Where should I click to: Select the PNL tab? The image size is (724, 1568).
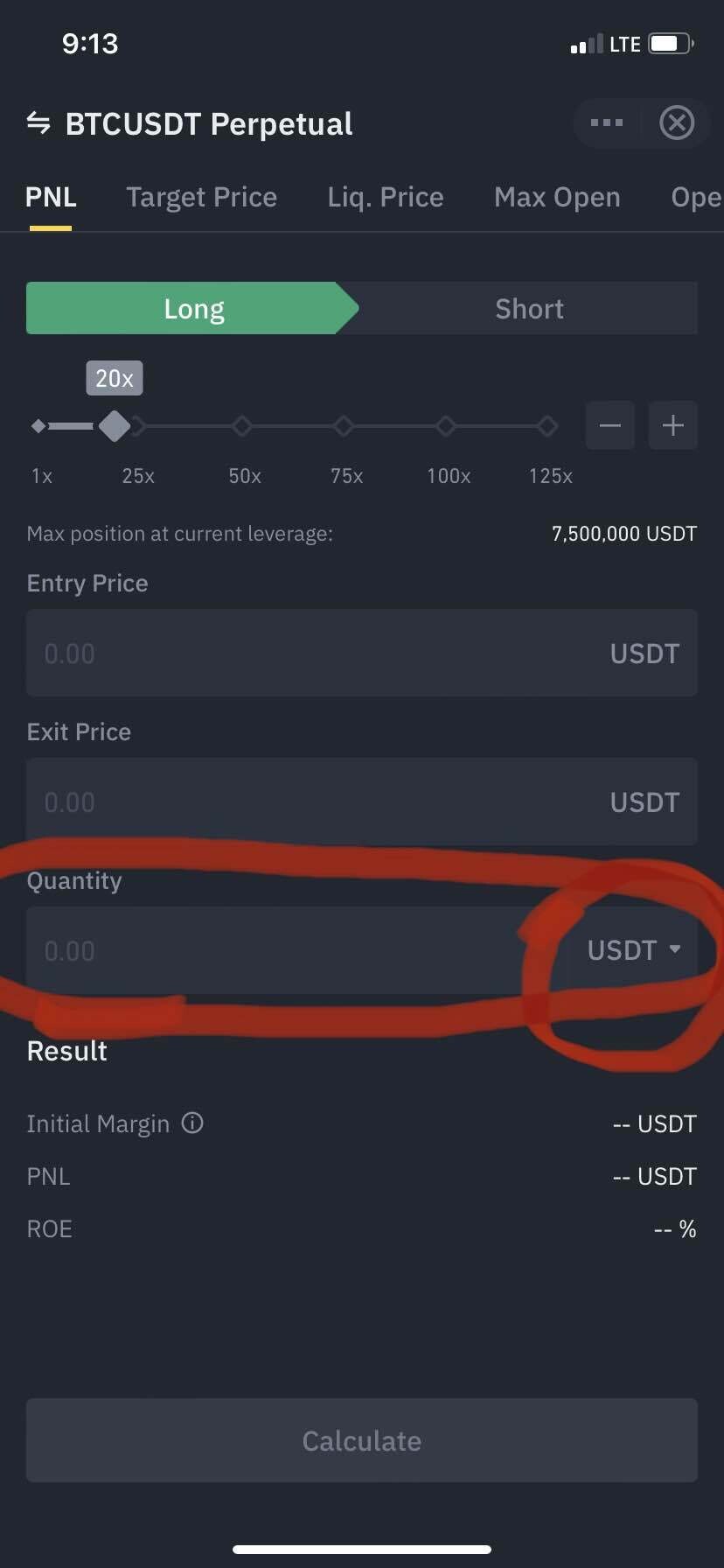click(x=51, y=198)
